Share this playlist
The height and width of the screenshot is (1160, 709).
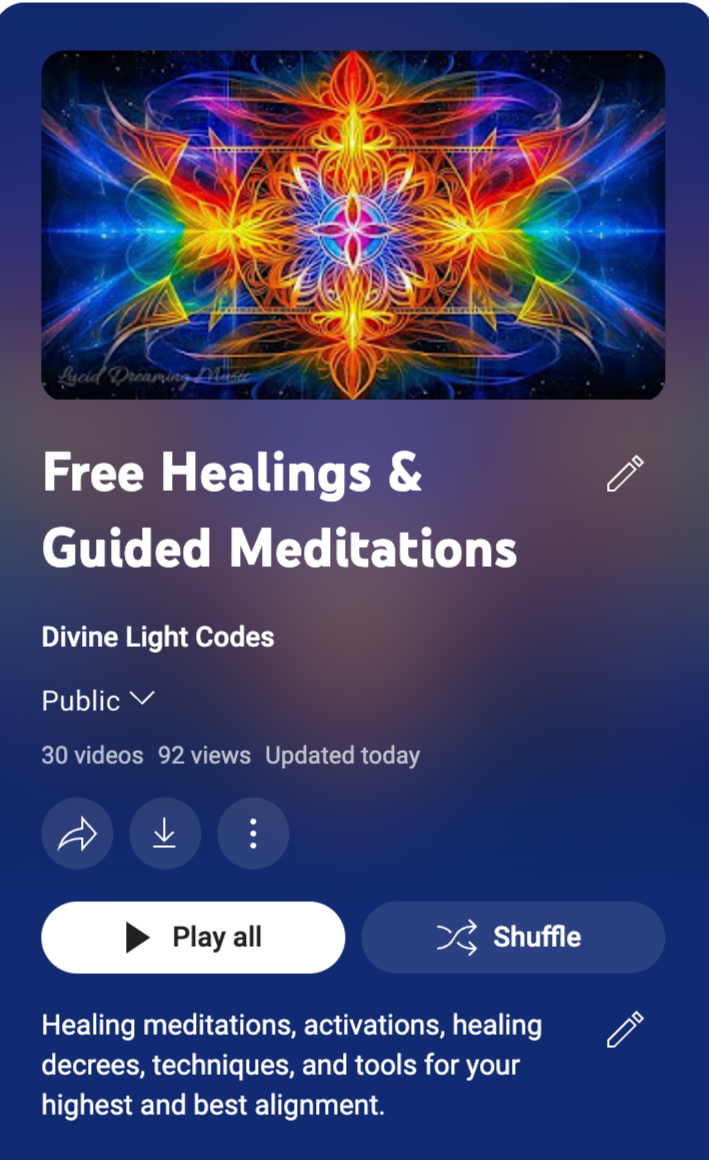pyautogui.click(x=77, y=833)
